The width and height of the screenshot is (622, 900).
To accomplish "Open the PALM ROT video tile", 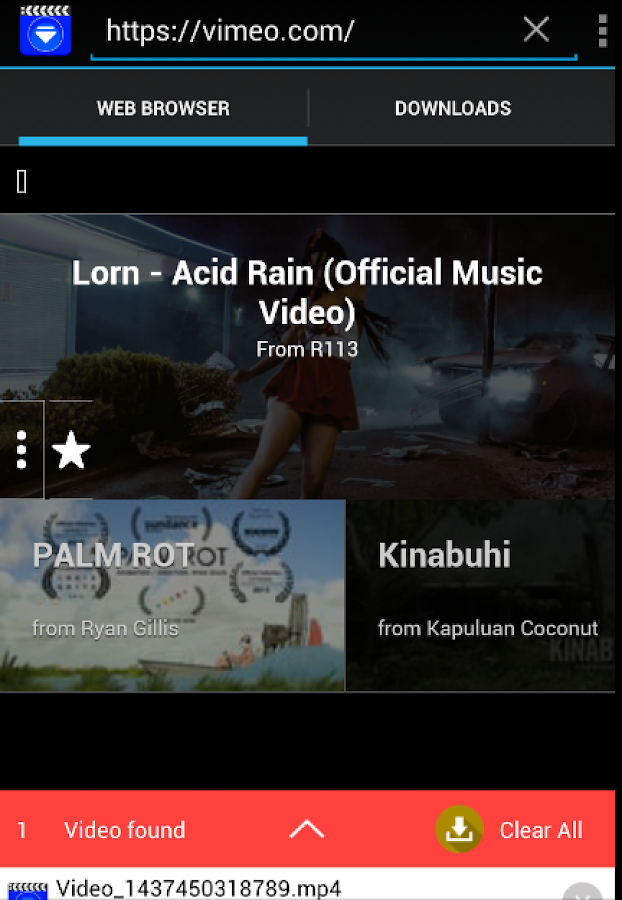I will (x=172, y=595).
